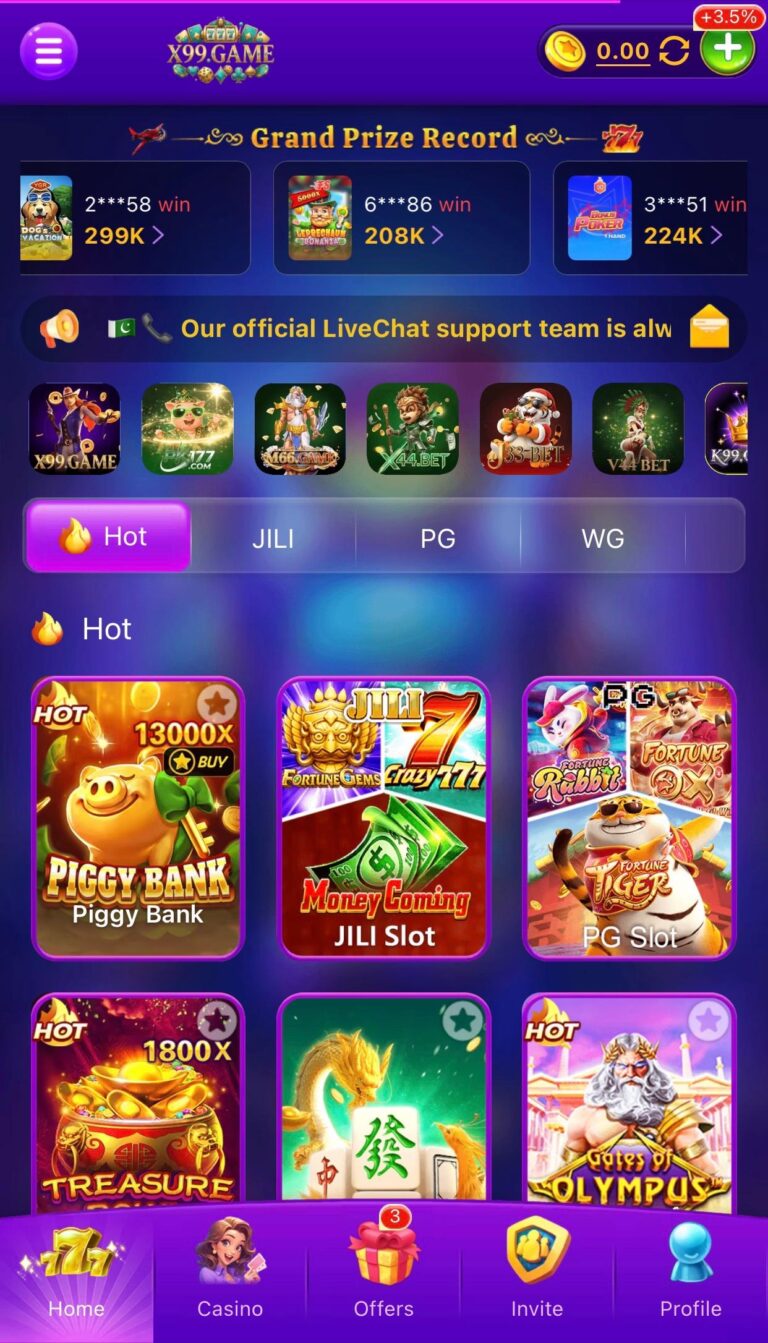Open the 6***86 win 208K record
The height and width of the screenshot is (1343, 768).
click(401, 218)
